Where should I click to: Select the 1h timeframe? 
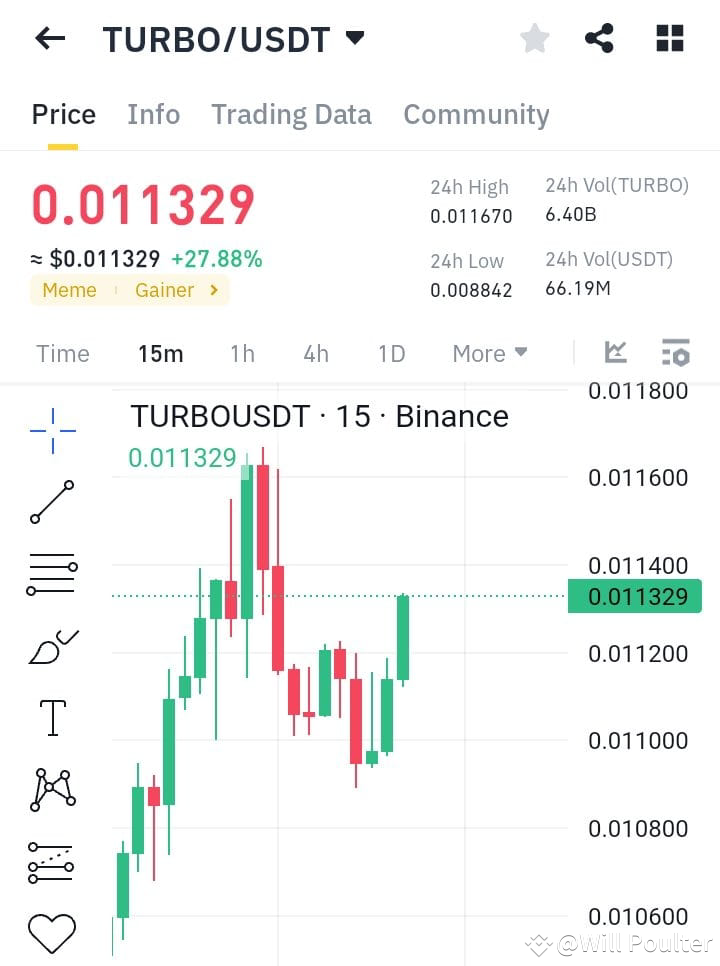pos(242,353)
